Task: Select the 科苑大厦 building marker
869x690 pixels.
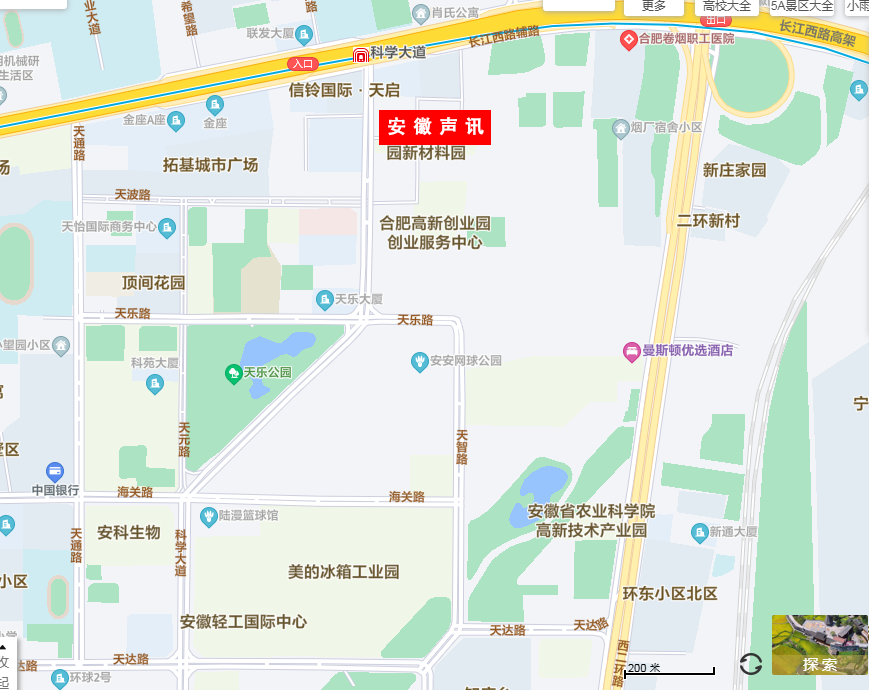Action: (154, 382)
